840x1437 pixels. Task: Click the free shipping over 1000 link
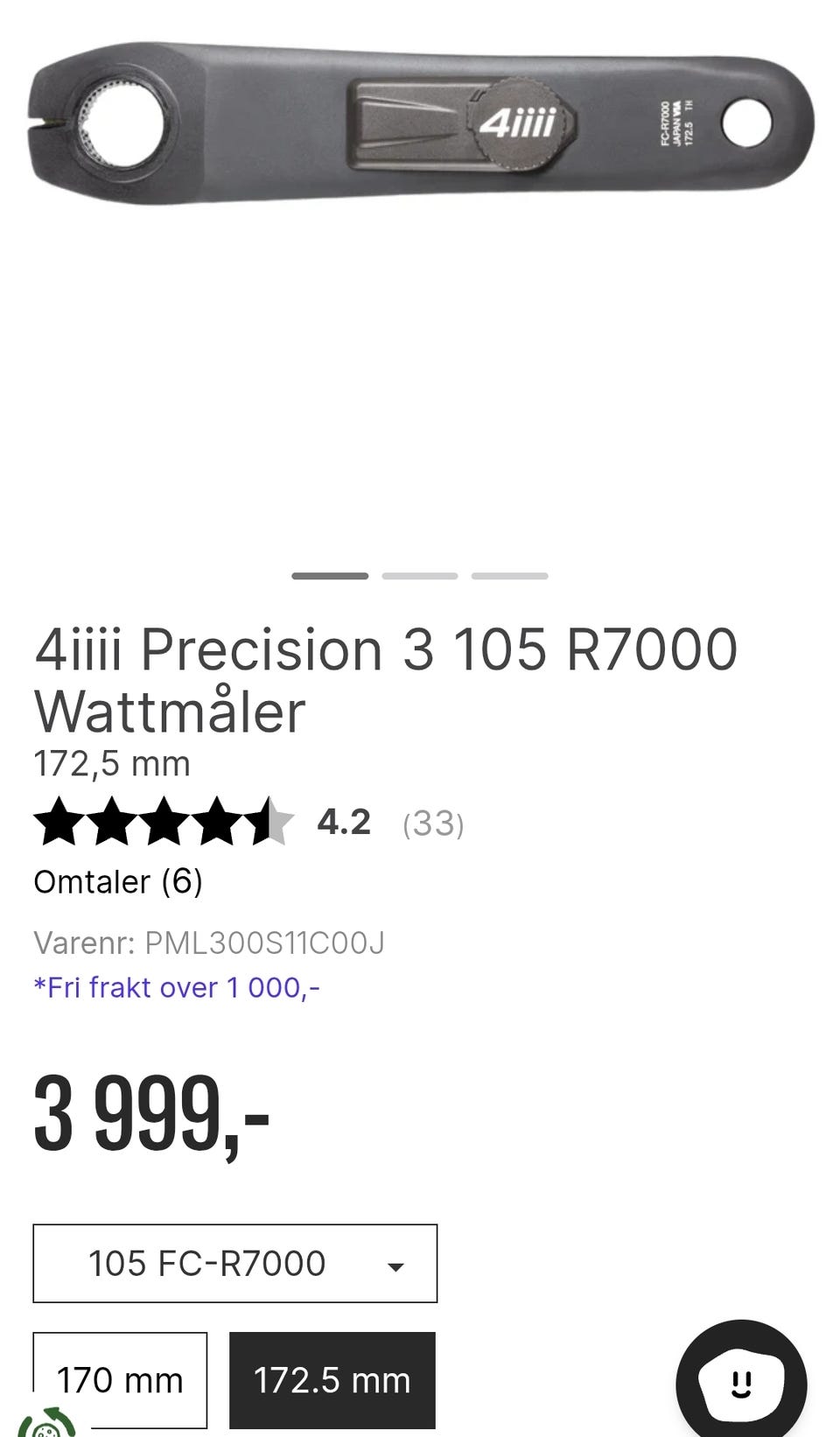177,987
